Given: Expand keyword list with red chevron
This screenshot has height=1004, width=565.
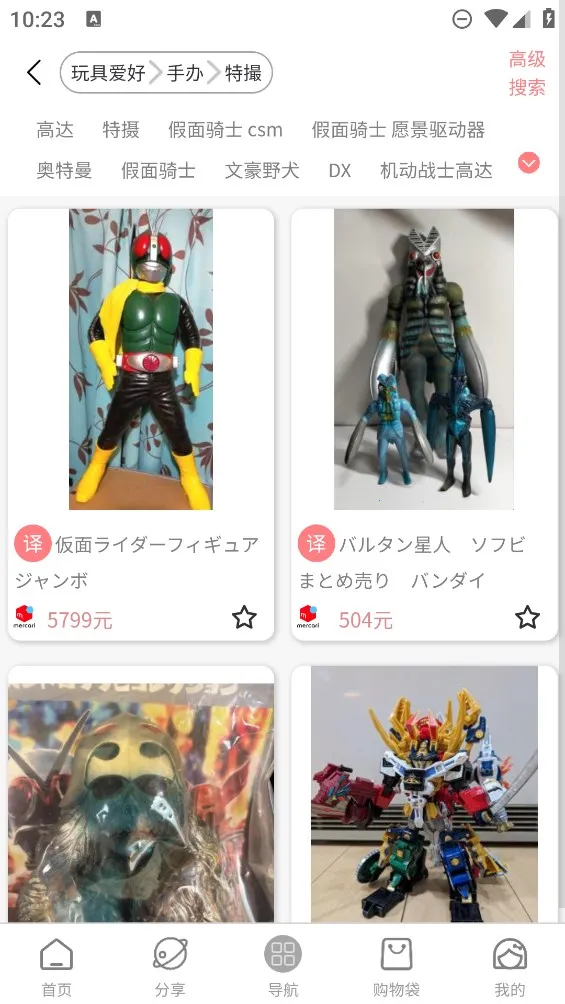Looking at the screenshot, I should pyautogui.click(x=528, y=163).
